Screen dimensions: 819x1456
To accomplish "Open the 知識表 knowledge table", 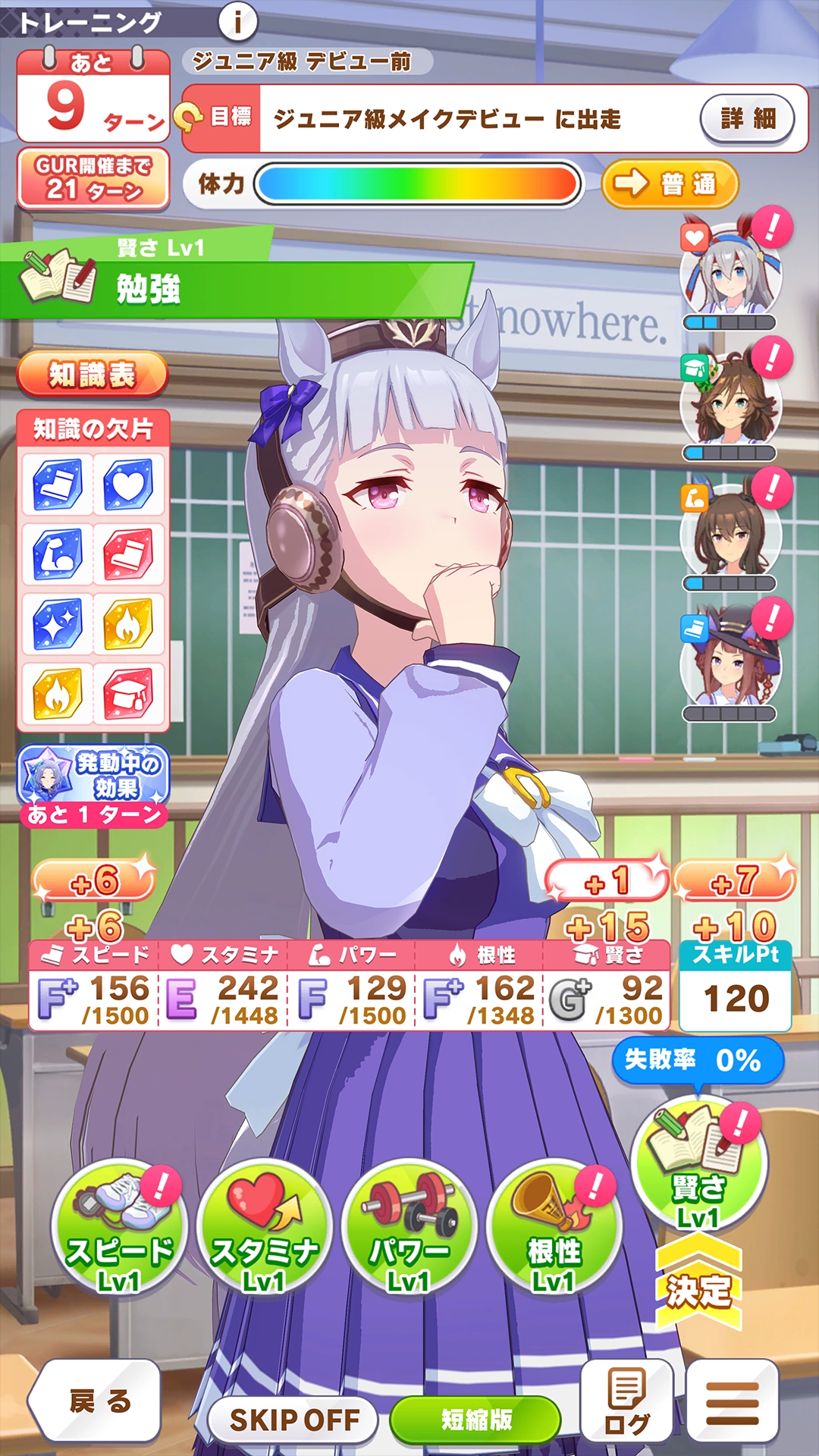I will coord(93,375).
